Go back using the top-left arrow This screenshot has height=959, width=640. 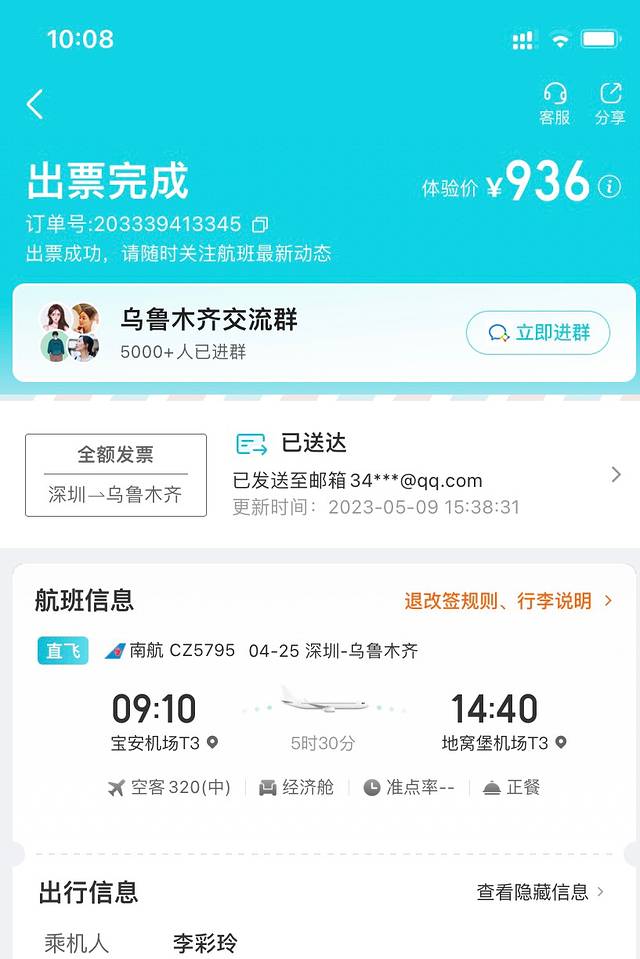(x=35, y=104)
